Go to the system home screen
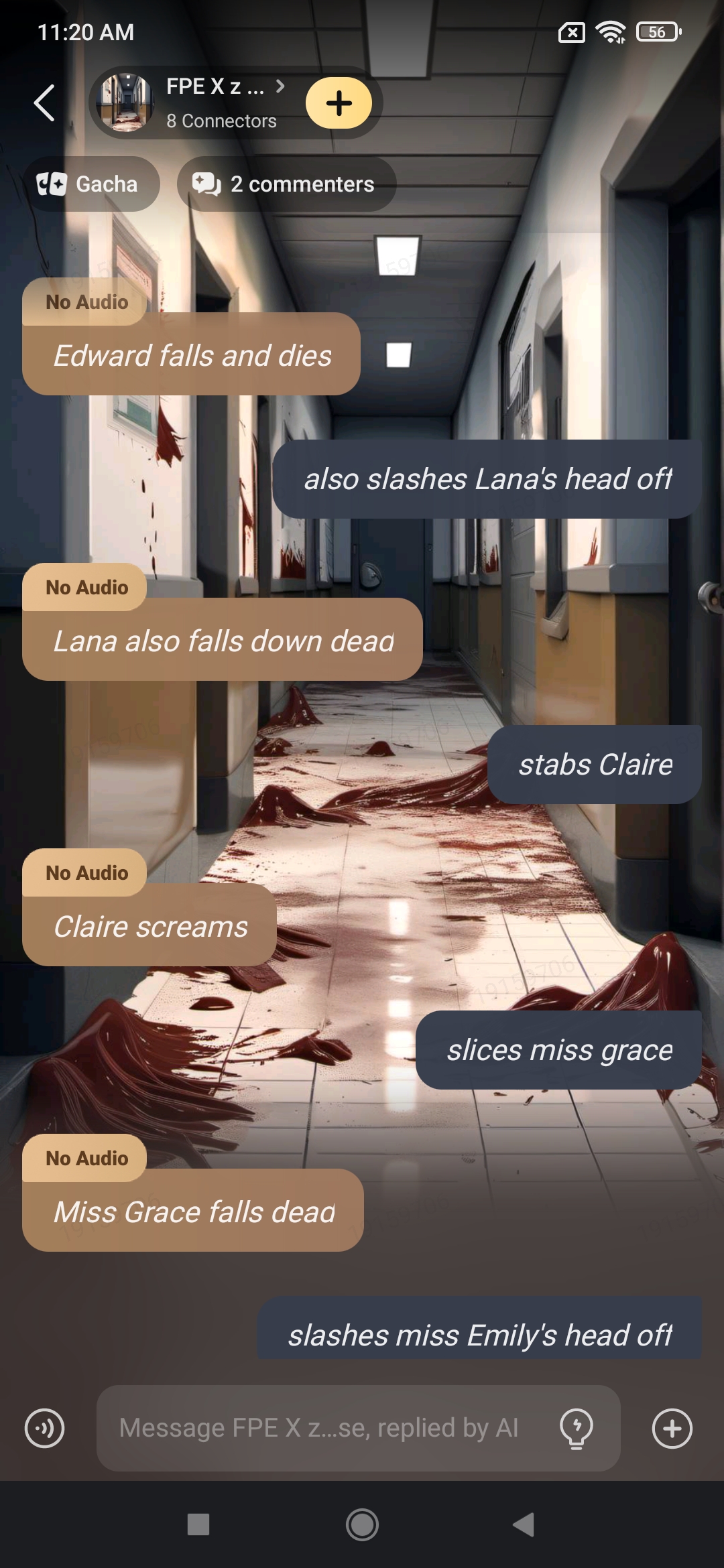The image size is (724, 1568). click(x=362, y=1524)
